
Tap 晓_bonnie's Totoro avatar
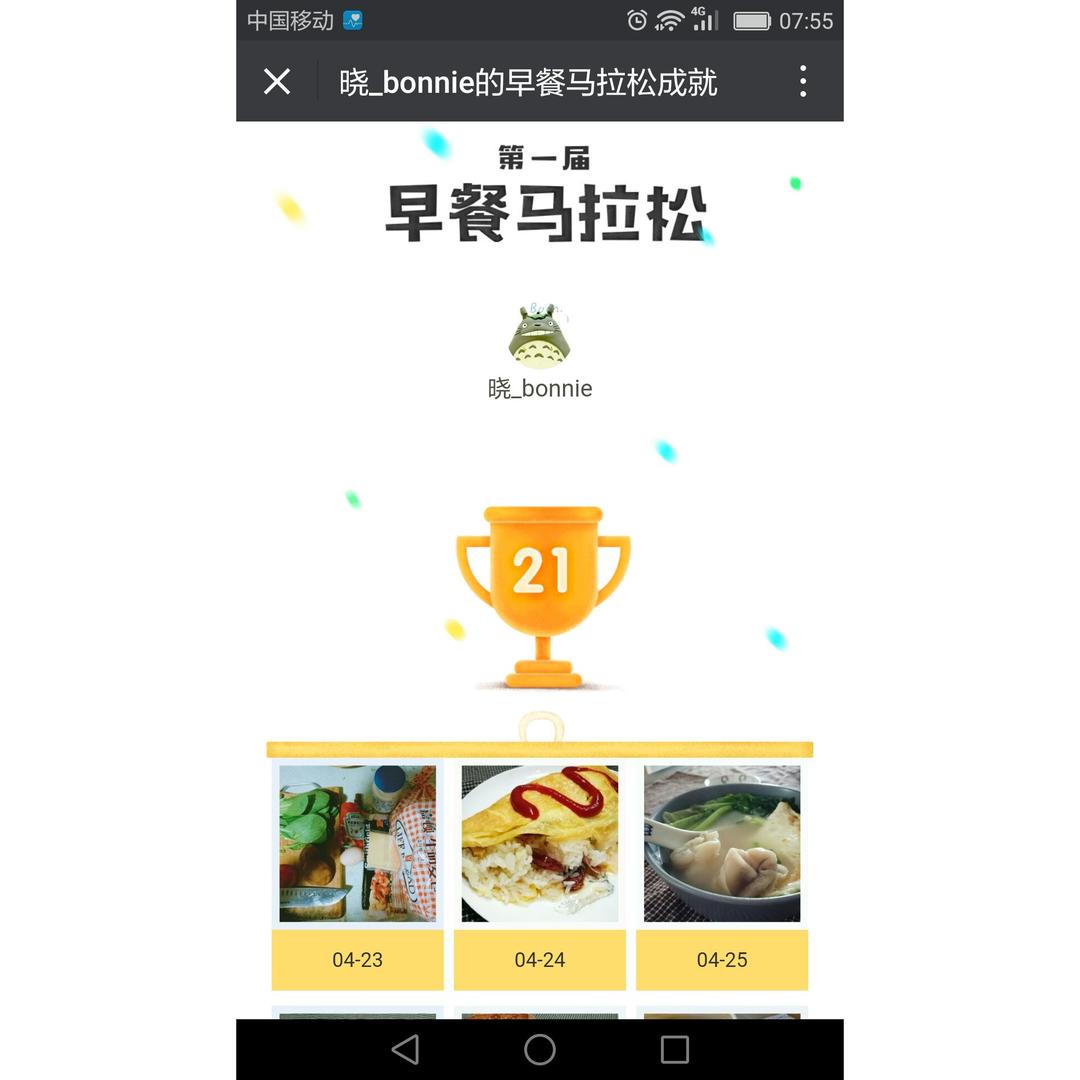coord(540,336)
